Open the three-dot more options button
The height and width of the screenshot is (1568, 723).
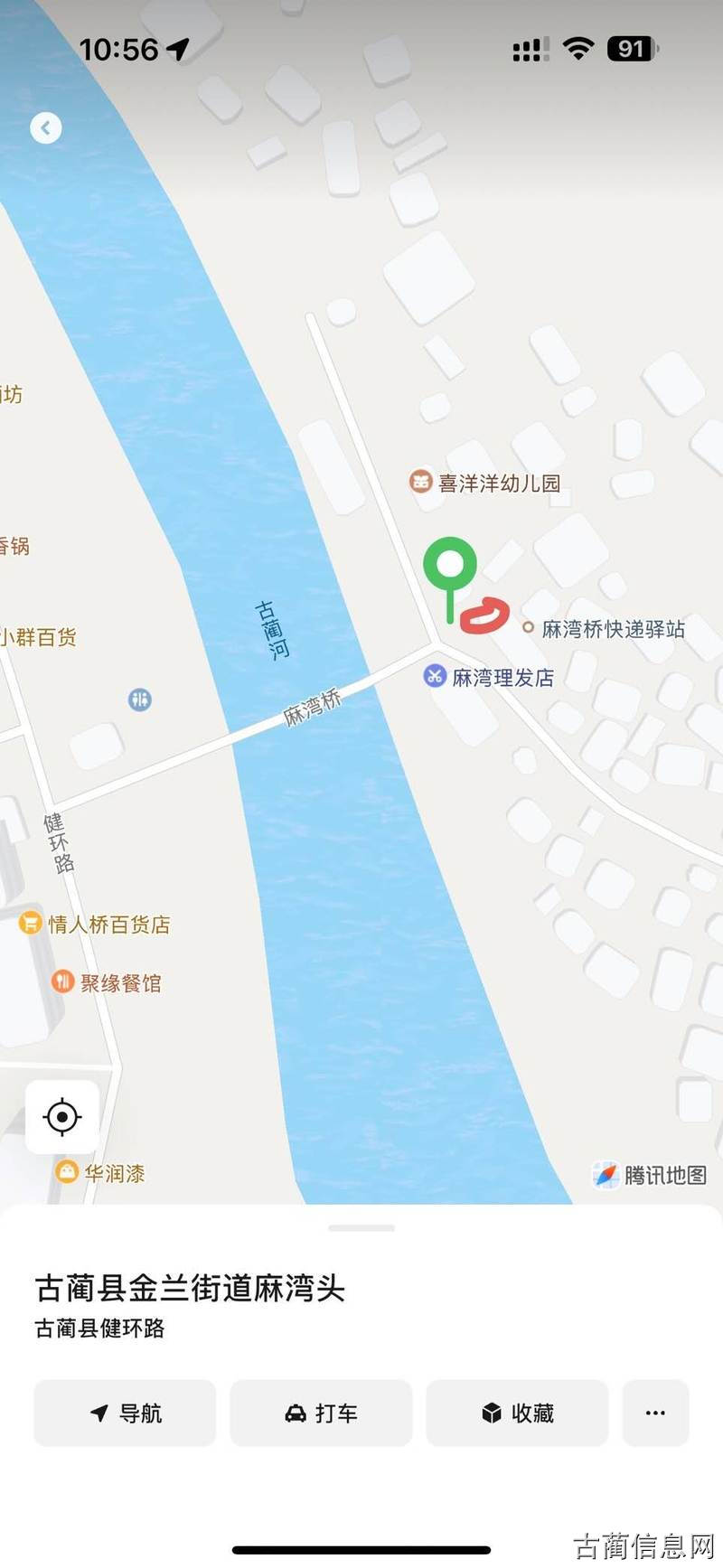655,1413
